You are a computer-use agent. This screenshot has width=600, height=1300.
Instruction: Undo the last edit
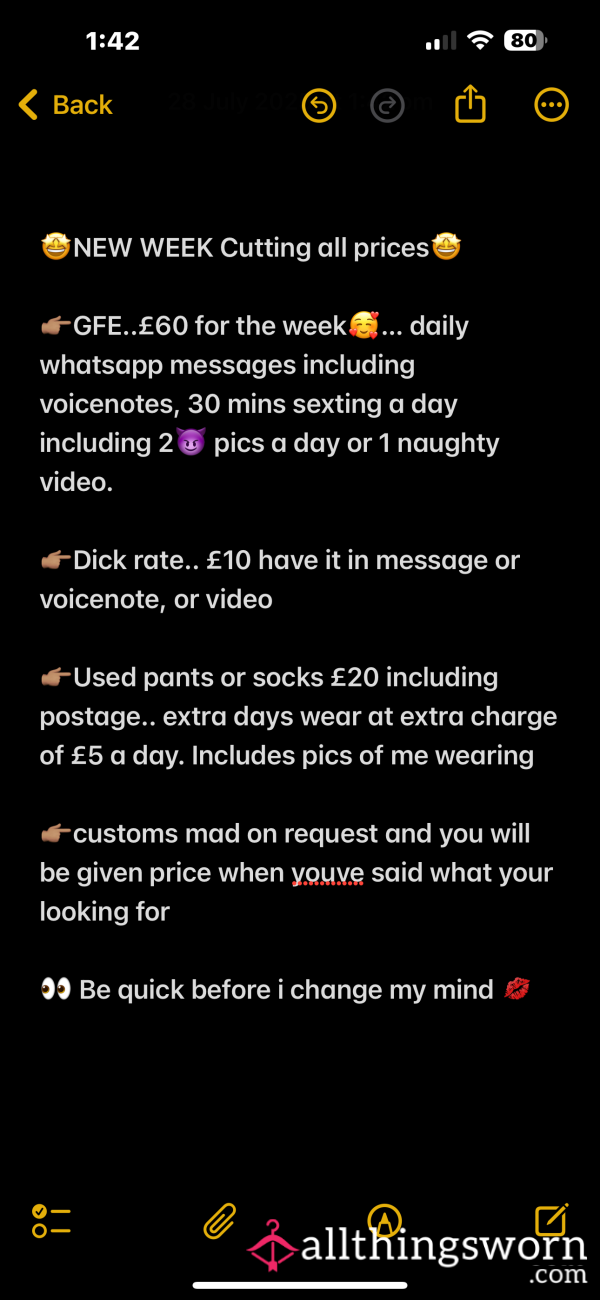point(319,105)
